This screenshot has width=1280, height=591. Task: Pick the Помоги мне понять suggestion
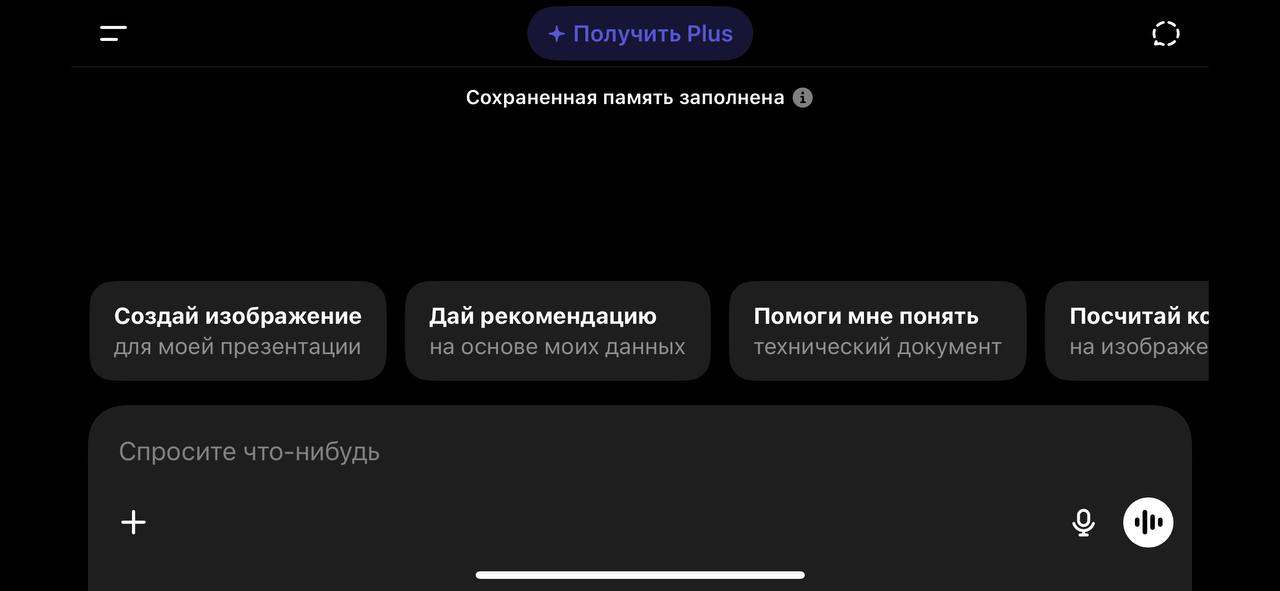click(x=877, y=331)
